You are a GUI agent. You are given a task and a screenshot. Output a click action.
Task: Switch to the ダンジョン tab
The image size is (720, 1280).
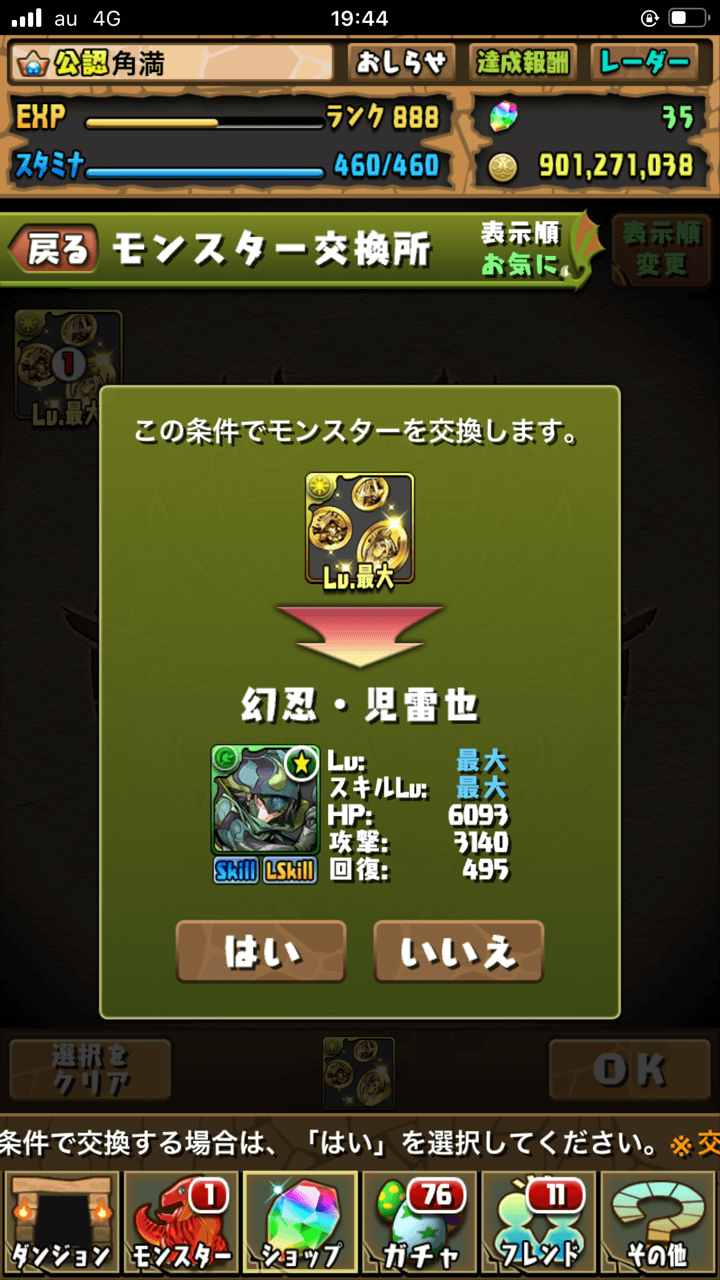(60, 1225)
